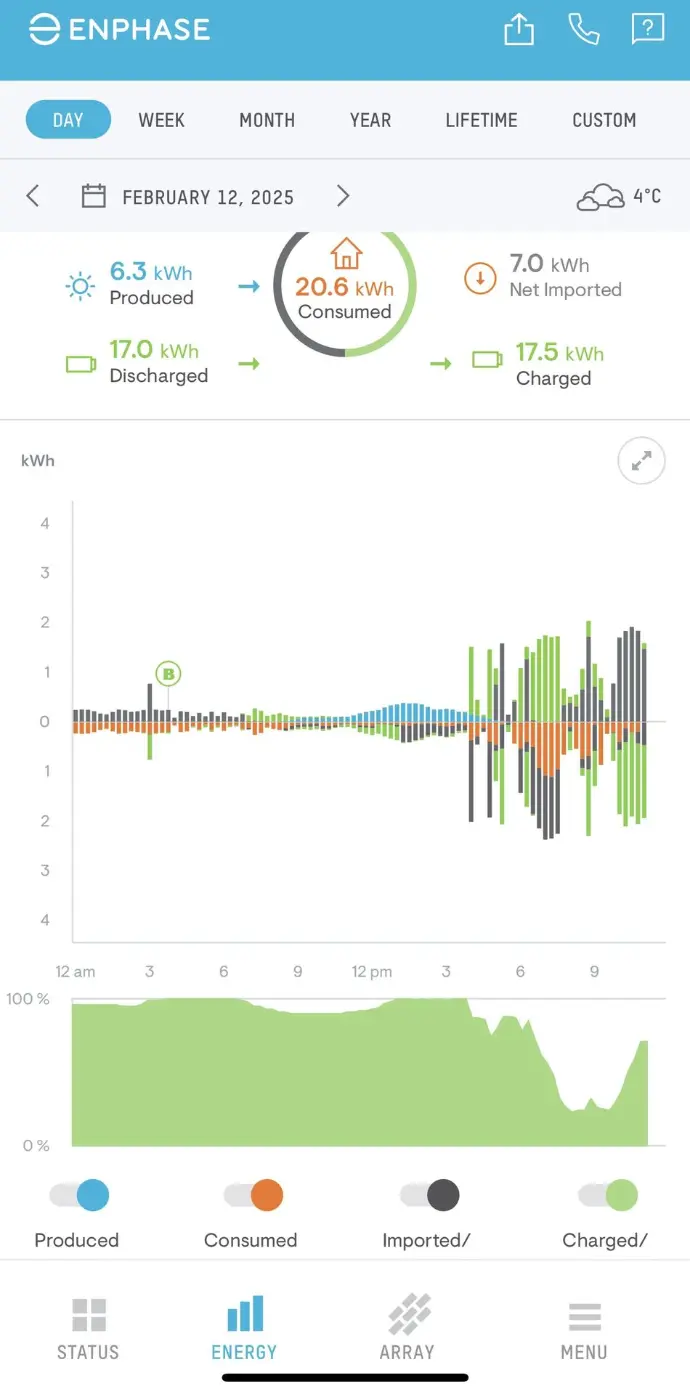
Task: Select the YEAR range
Action: pos(370,120)
